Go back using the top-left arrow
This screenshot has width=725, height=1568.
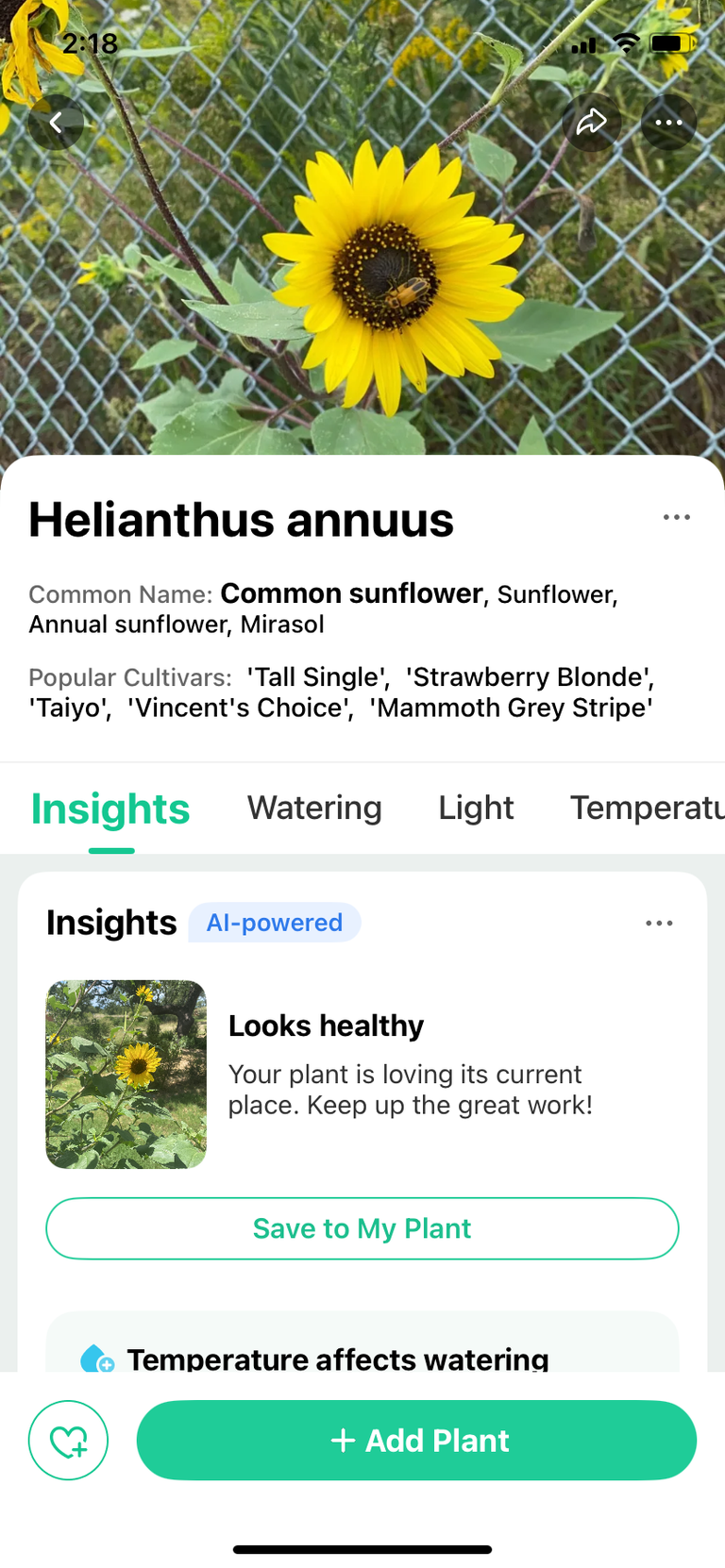[x=57, y=123]
